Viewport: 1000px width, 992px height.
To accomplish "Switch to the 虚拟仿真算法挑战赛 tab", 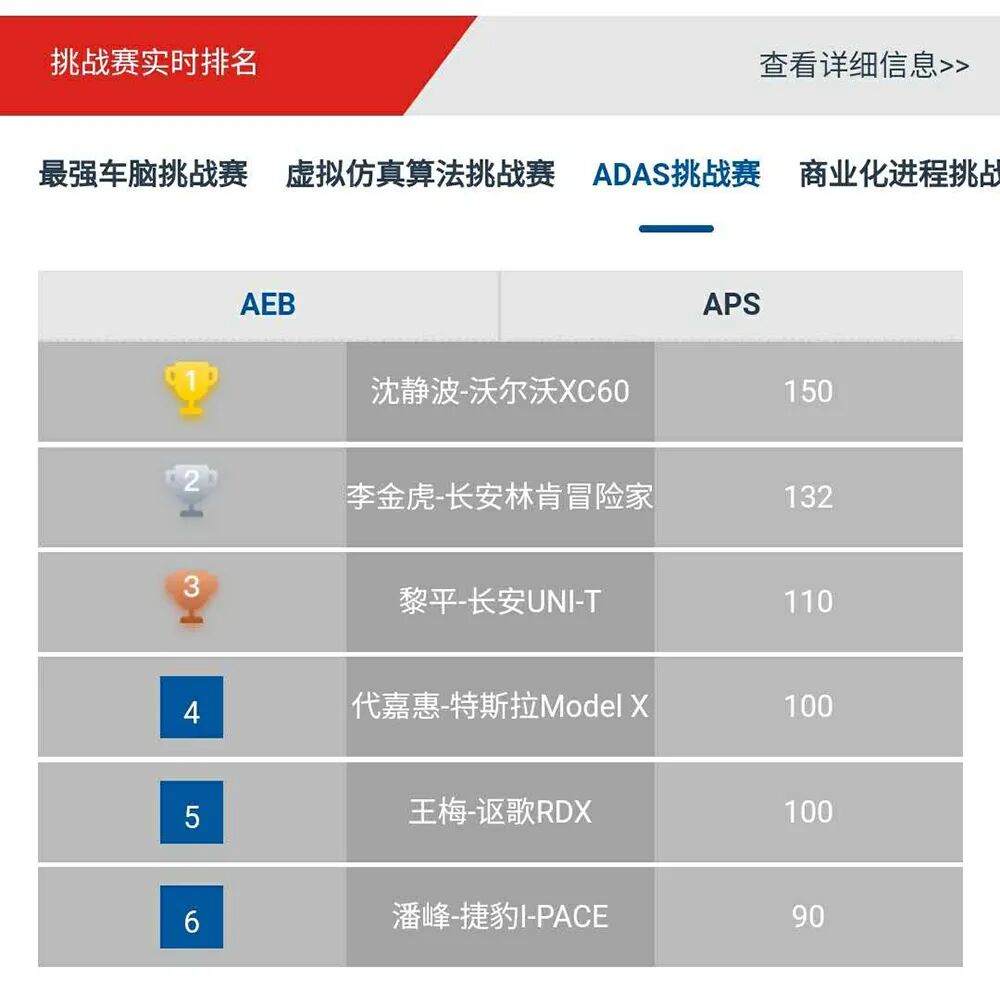I will click(x=420, y=174).
